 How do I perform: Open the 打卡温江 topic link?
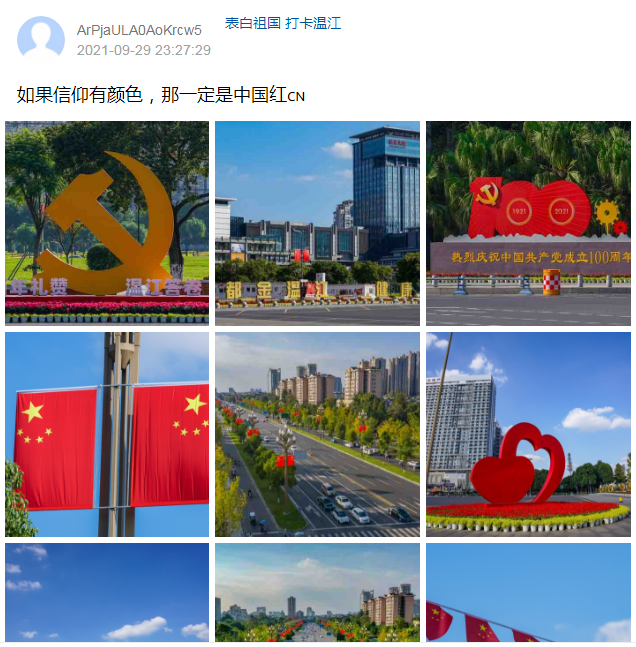313,23
